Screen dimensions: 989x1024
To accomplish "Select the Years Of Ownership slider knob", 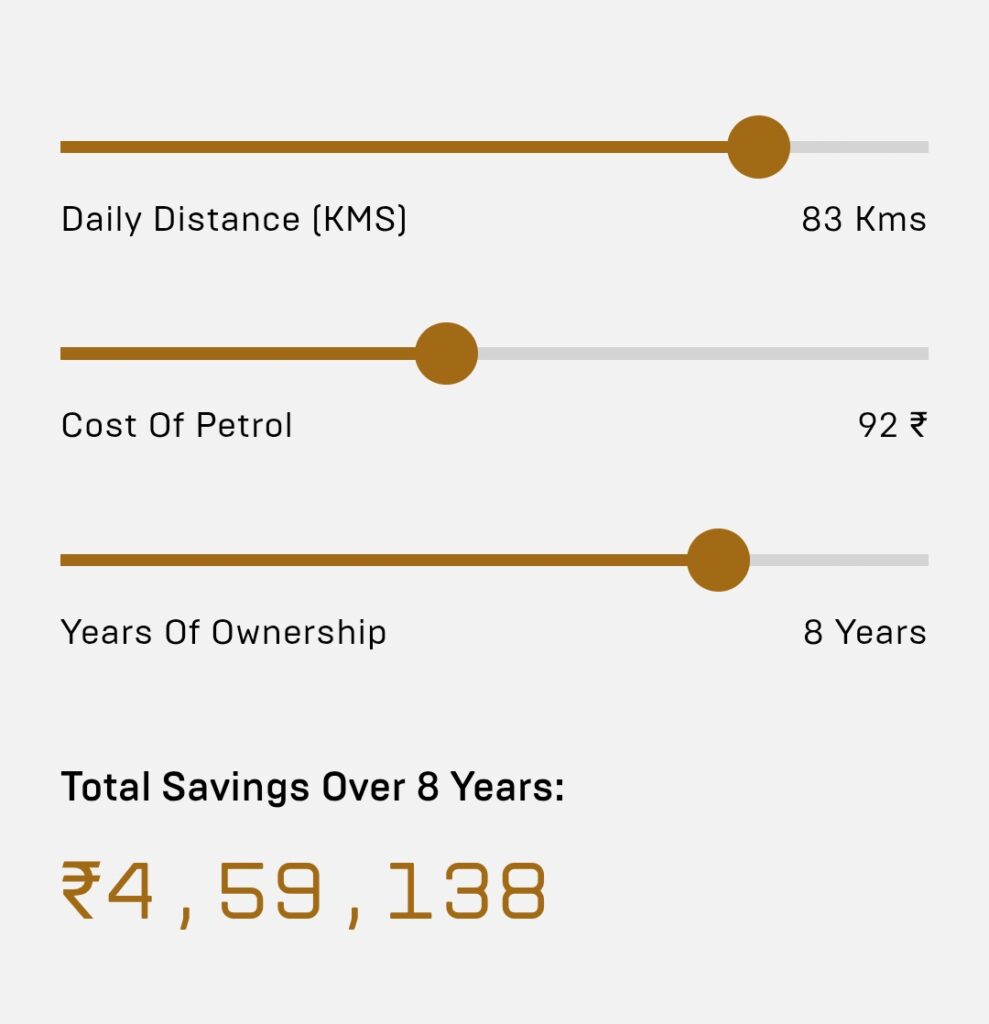I will point(718,560).
